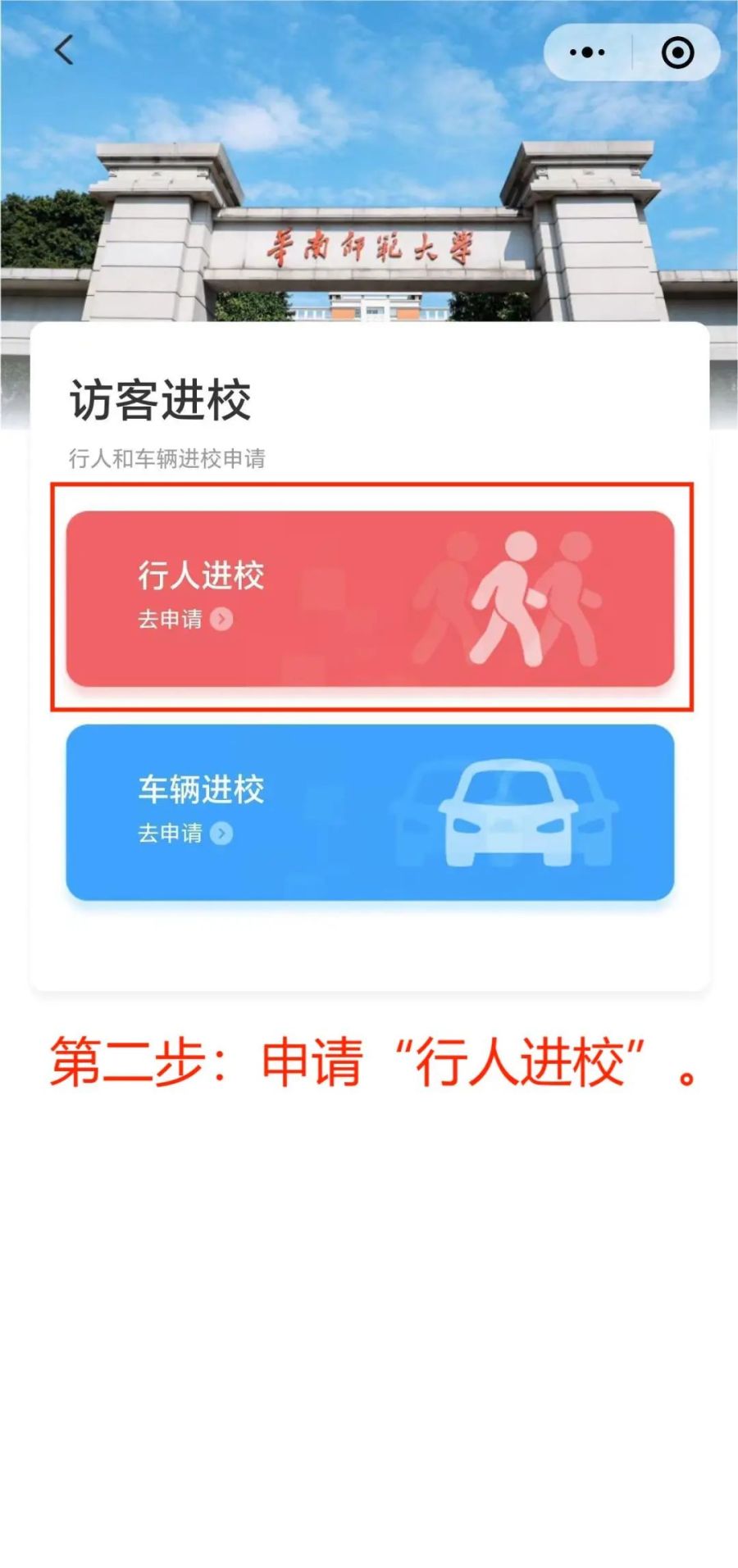The width and height of the screenshot is (738, 1568).
Task: Close the mini program via the circle icon
Action: [x=677, y=52]
